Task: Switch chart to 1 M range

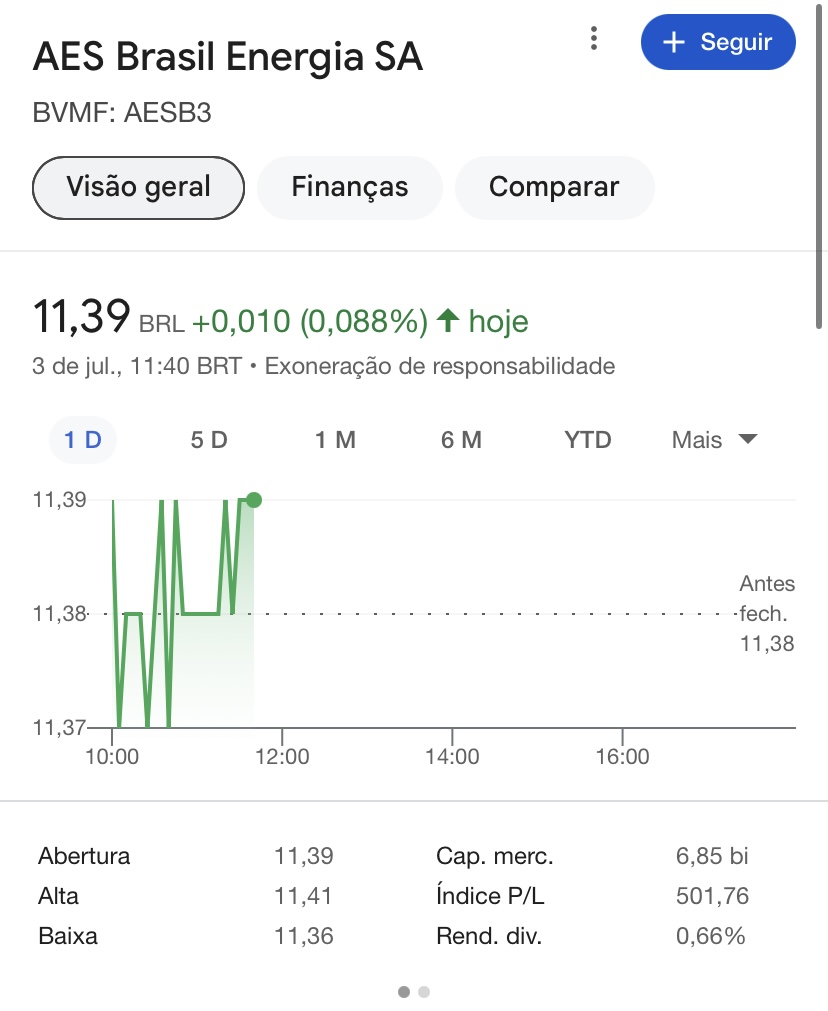Action: pos(335,440)
